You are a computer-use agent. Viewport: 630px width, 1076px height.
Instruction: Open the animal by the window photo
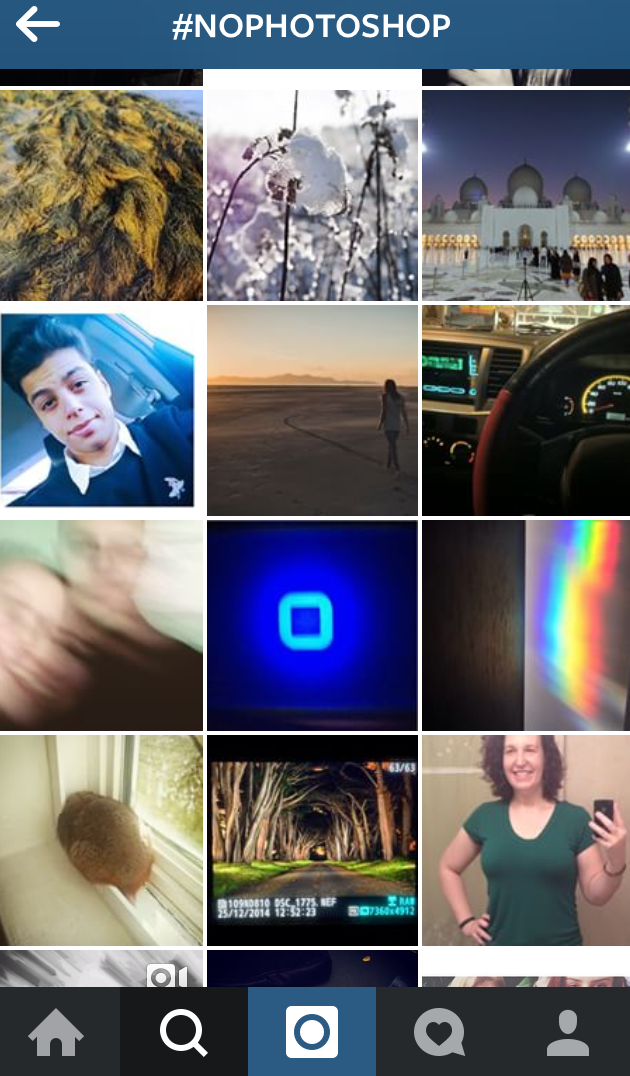(101, 840)
